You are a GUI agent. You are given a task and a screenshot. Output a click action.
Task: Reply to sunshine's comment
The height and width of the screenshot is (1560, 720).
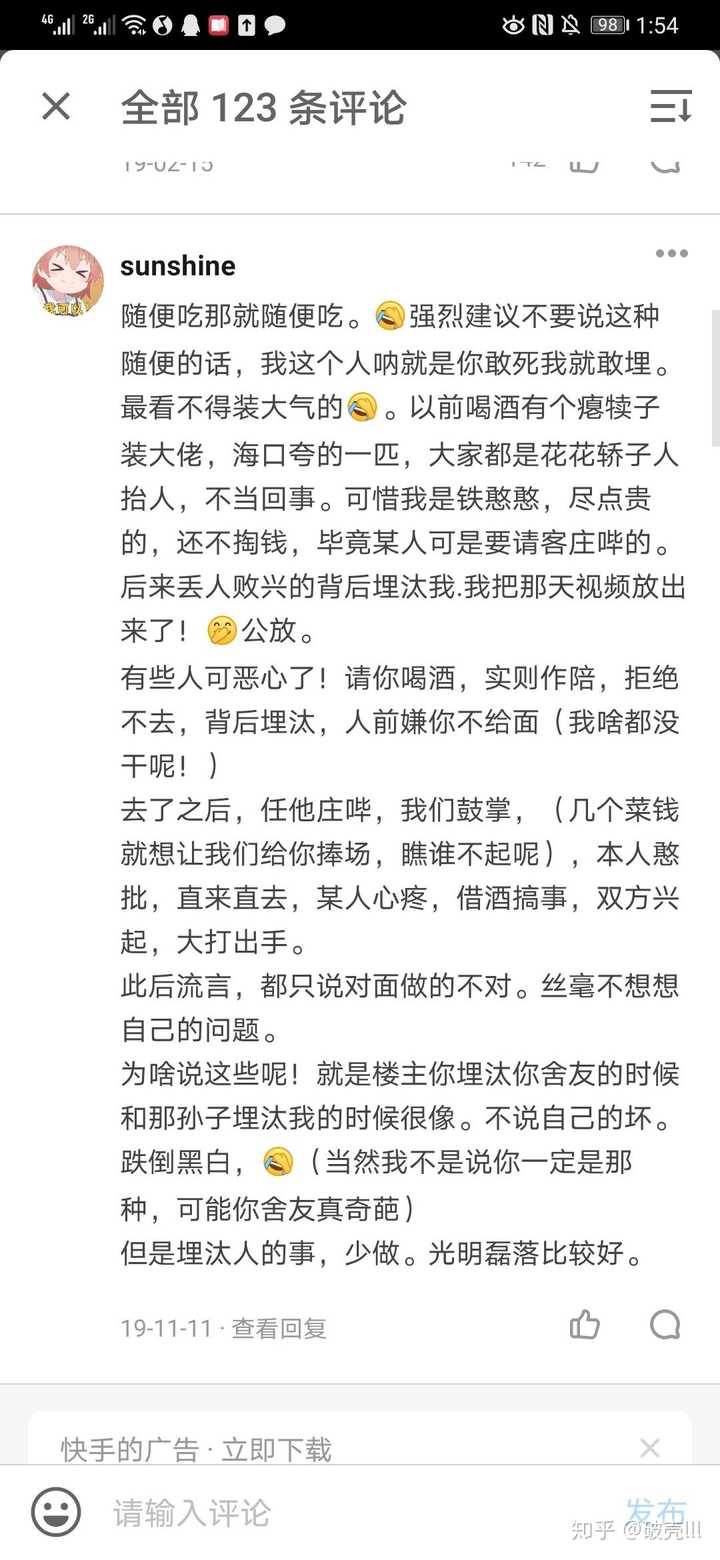665,1326
